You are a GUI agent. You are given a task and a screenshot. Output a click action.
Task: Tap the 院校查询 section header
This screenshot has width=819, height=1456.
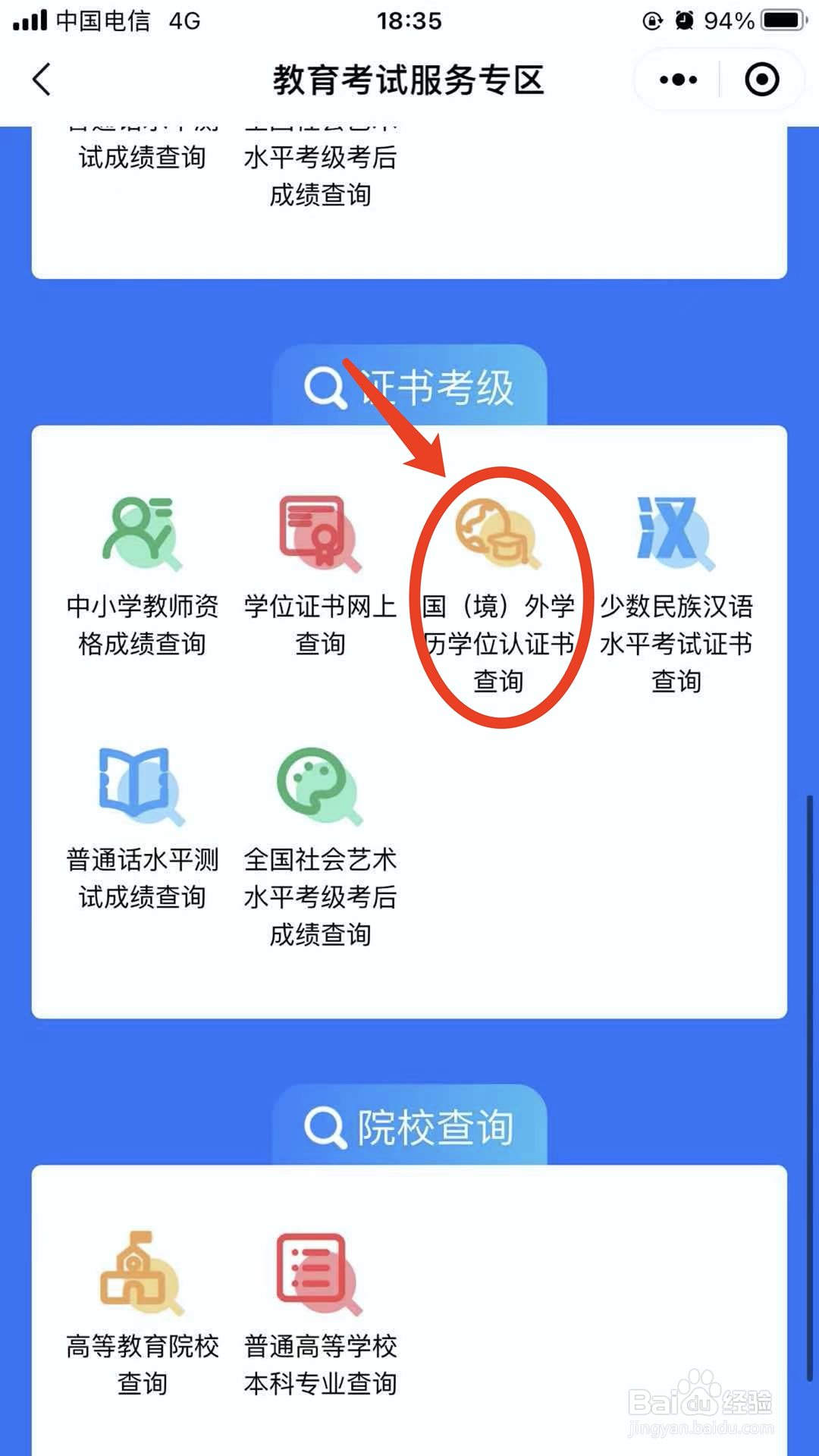tap(440, 1128)
